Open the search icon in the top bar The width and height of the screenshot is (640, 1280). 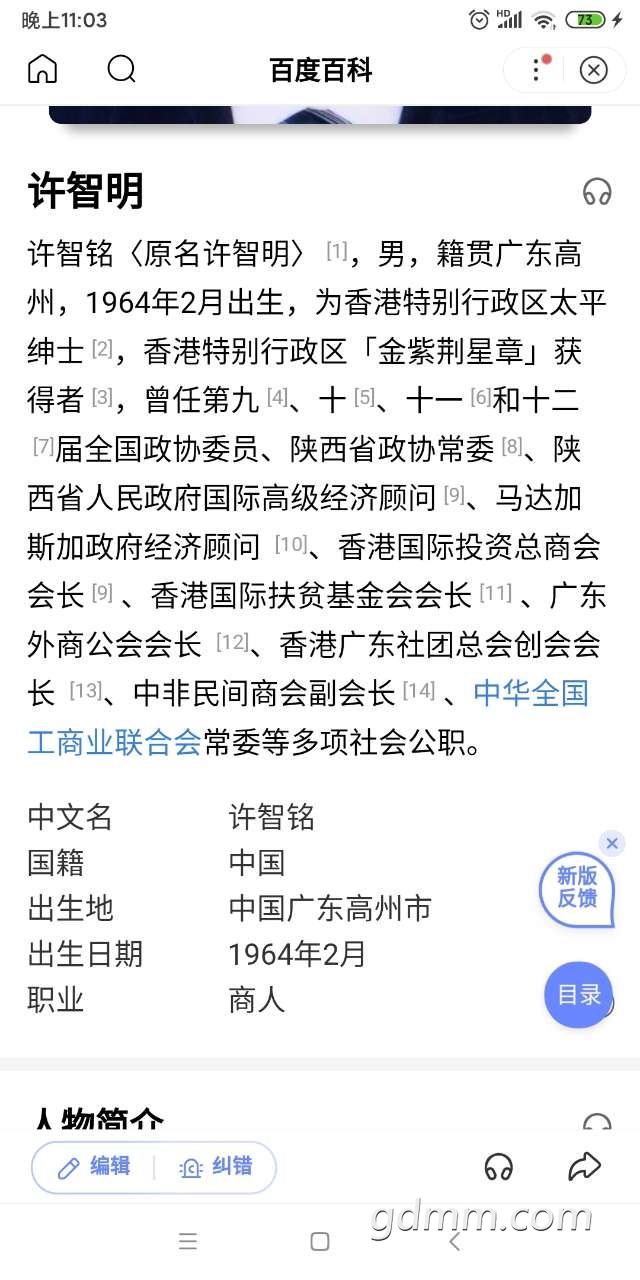tap(121, 69)
